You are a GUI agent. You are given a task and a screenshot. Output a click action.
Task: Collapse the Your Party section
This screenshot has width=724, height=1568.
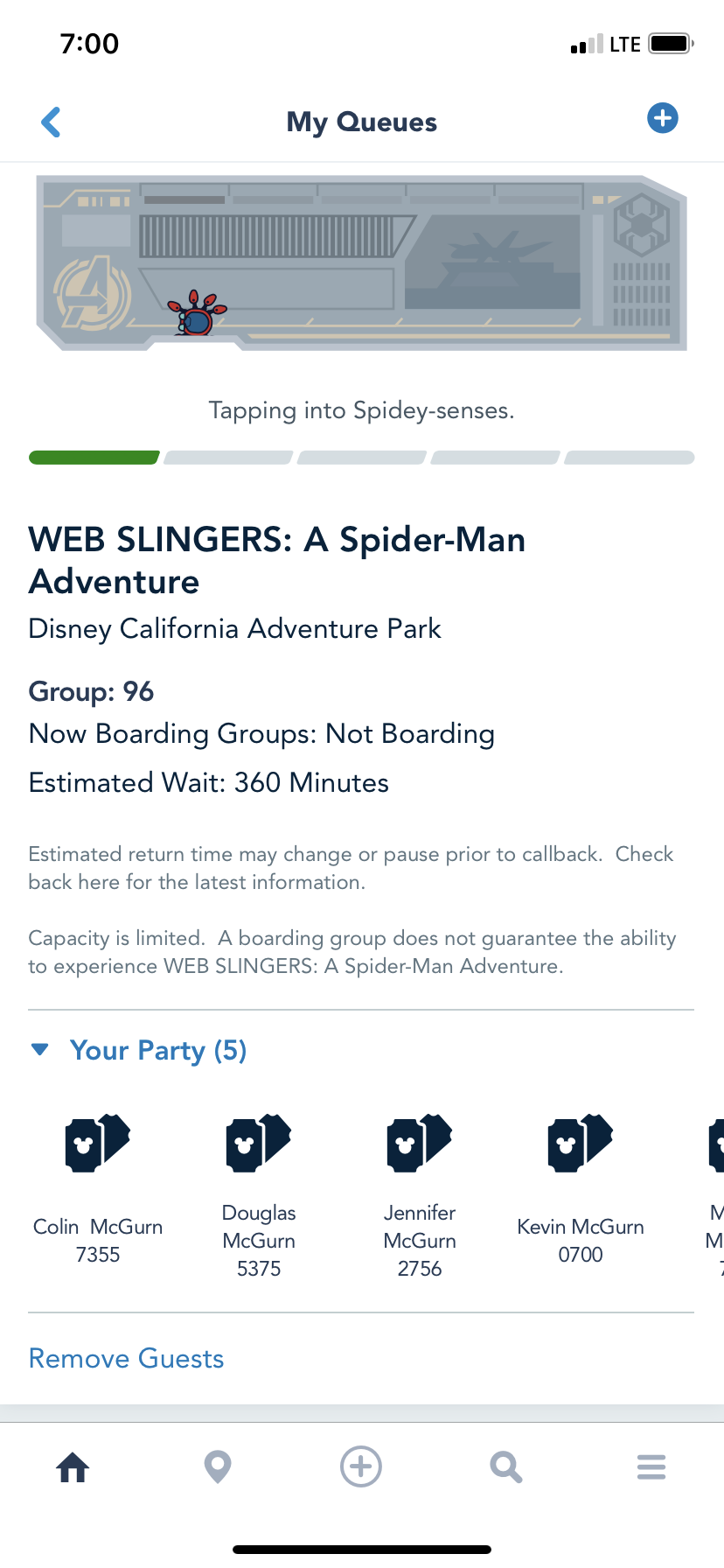coord(40,1049)
